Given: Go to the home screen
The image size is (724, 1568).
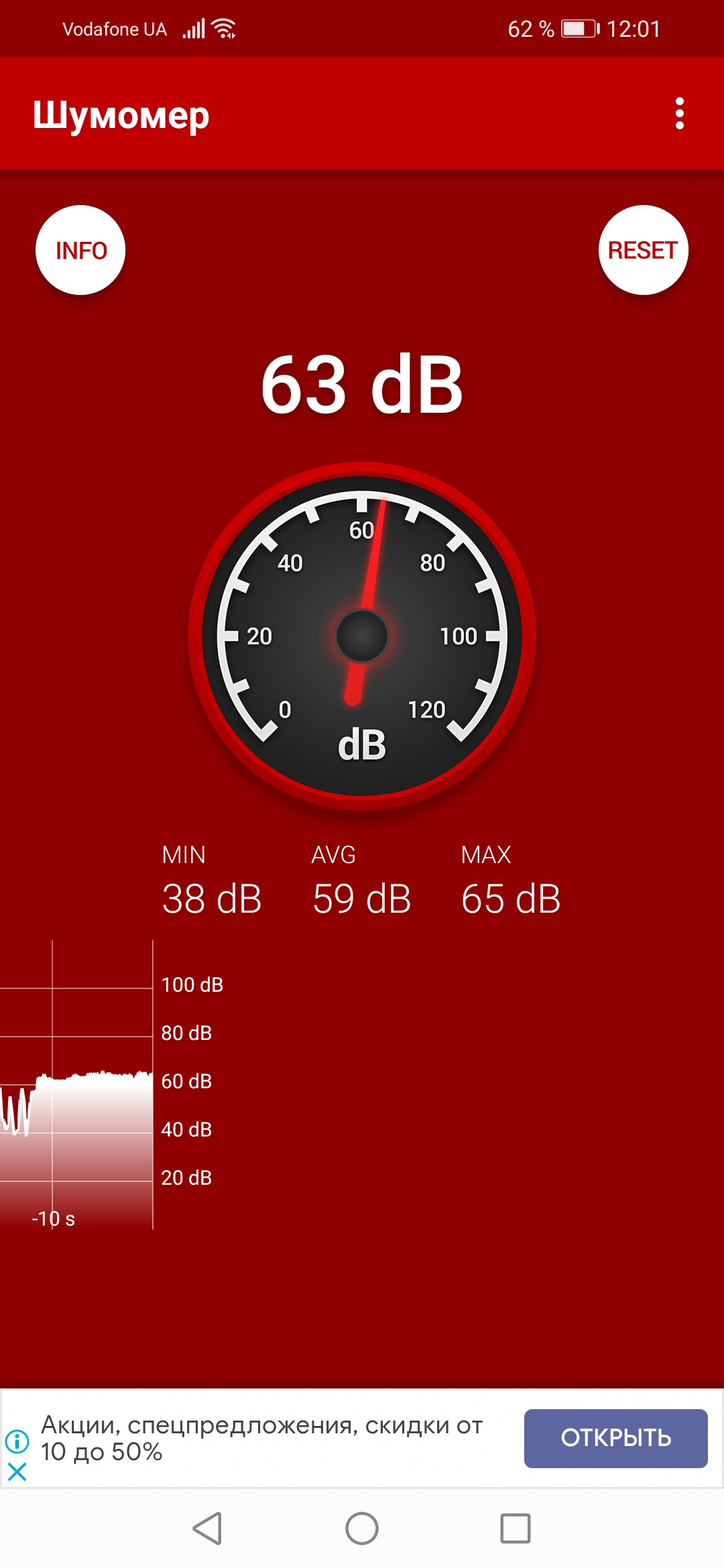Looking at the screenshot, I should [x=362, y=1528].
